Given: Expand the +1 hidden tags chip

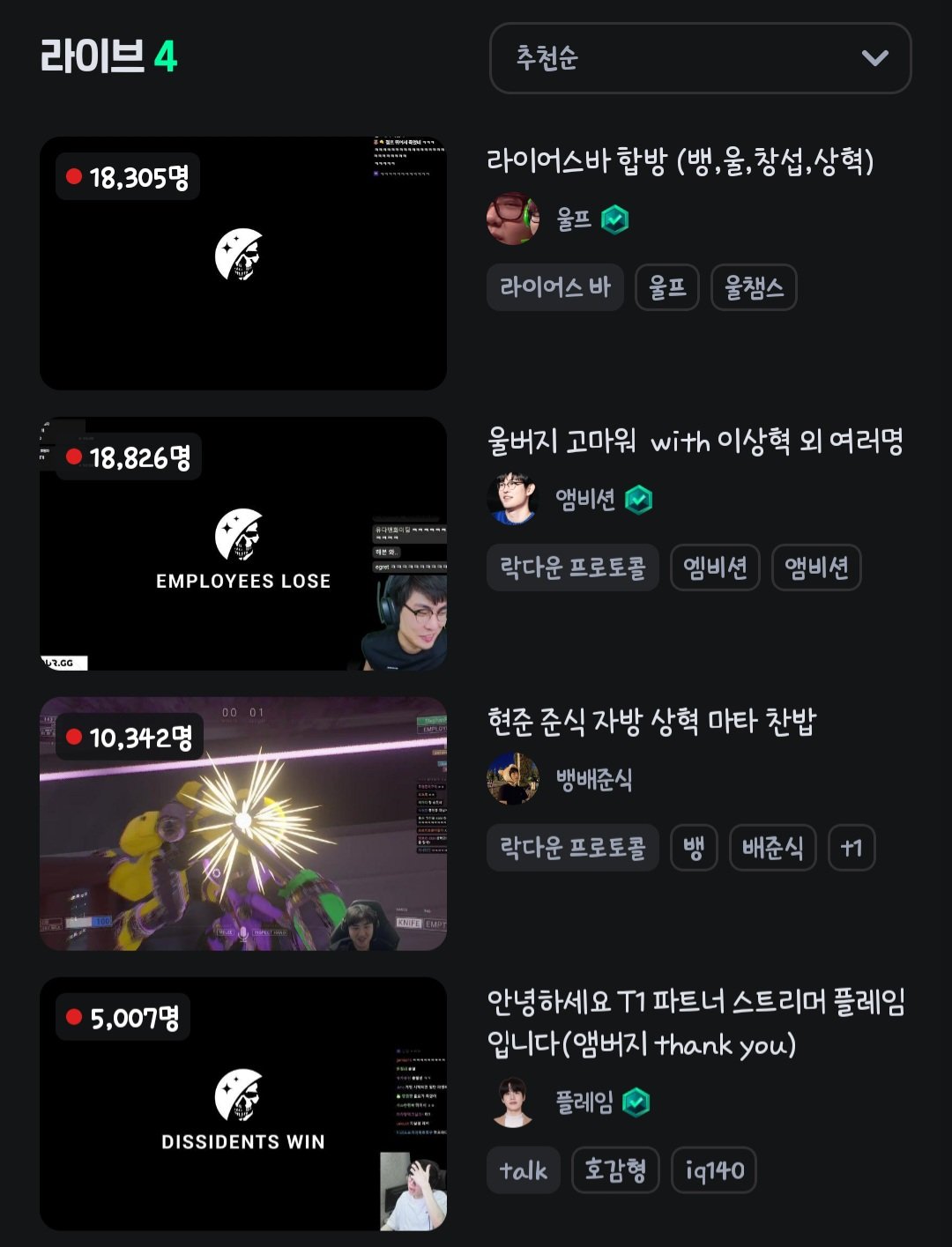Looking at the screenshot, I should pyautogui.click(x=851, y=848).
